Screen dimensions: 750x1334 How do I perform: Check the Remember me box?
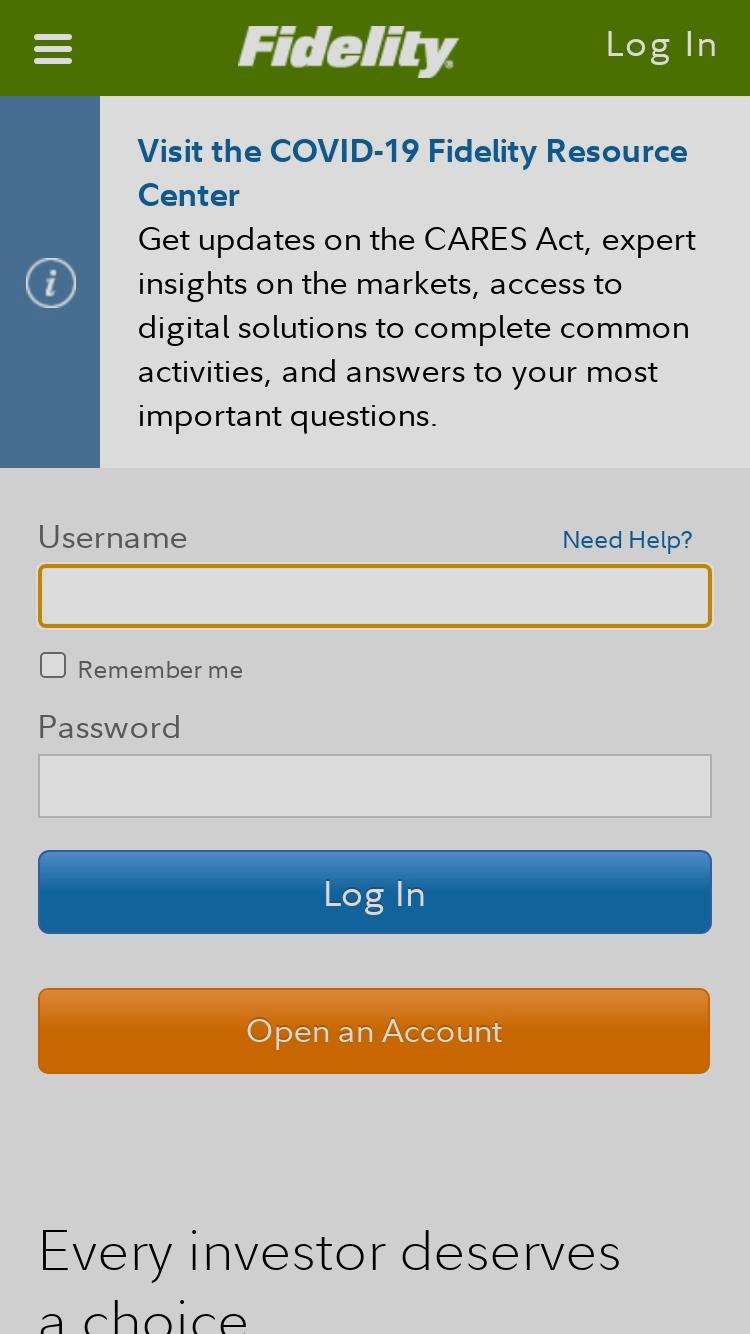tap(53, 665)
